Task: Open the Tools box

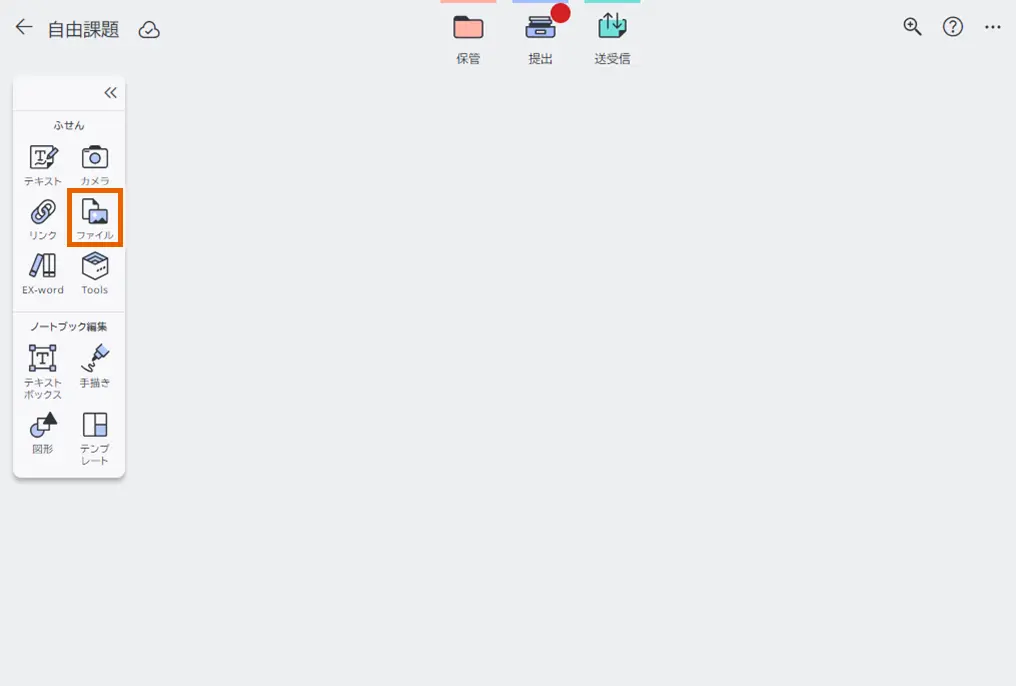Action: (95, 273)
